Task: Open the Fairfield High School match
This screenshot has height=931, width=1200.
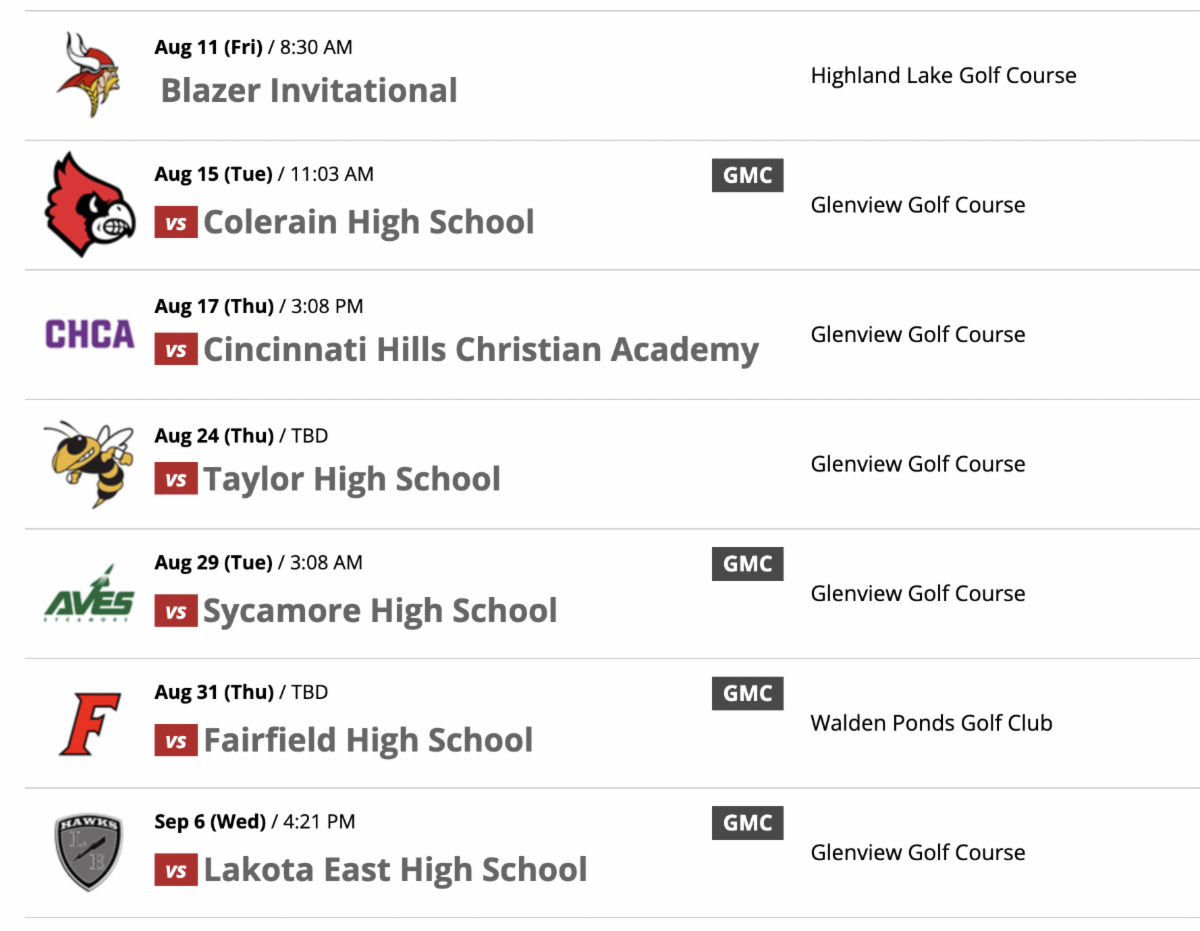Action: 368,740
